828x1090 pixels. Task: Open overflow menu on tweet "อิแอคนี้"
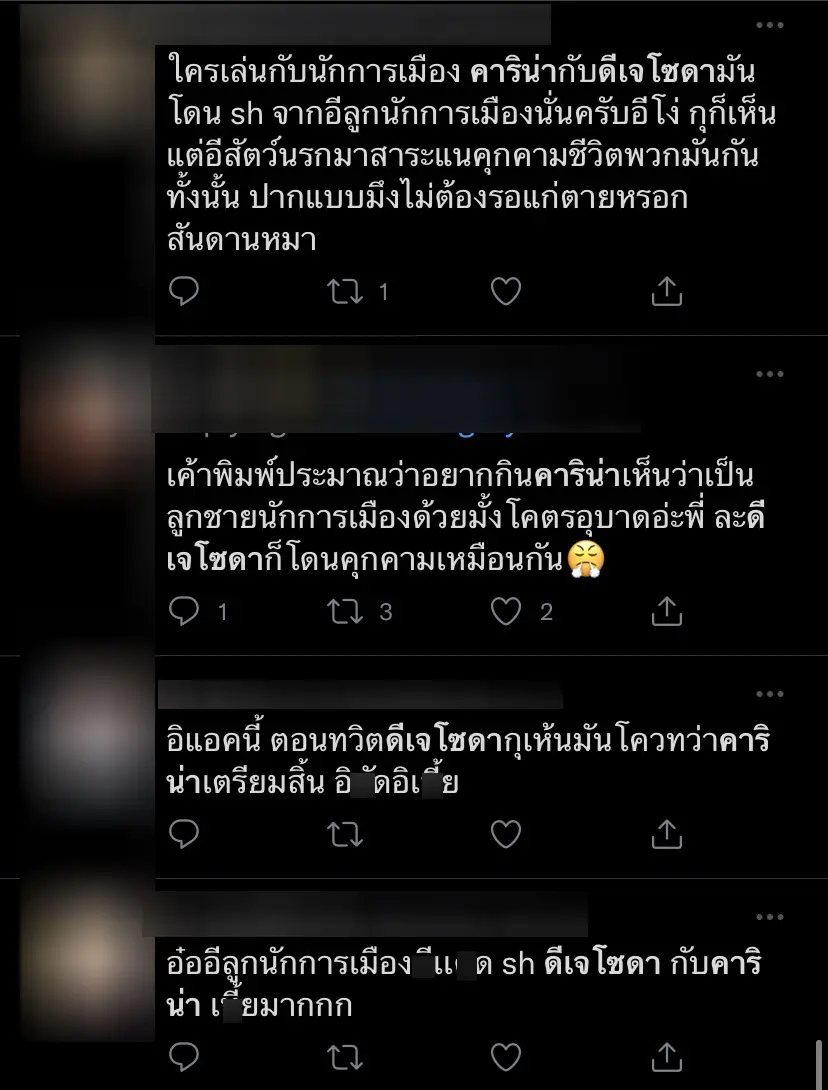click(x=770, y=694)
